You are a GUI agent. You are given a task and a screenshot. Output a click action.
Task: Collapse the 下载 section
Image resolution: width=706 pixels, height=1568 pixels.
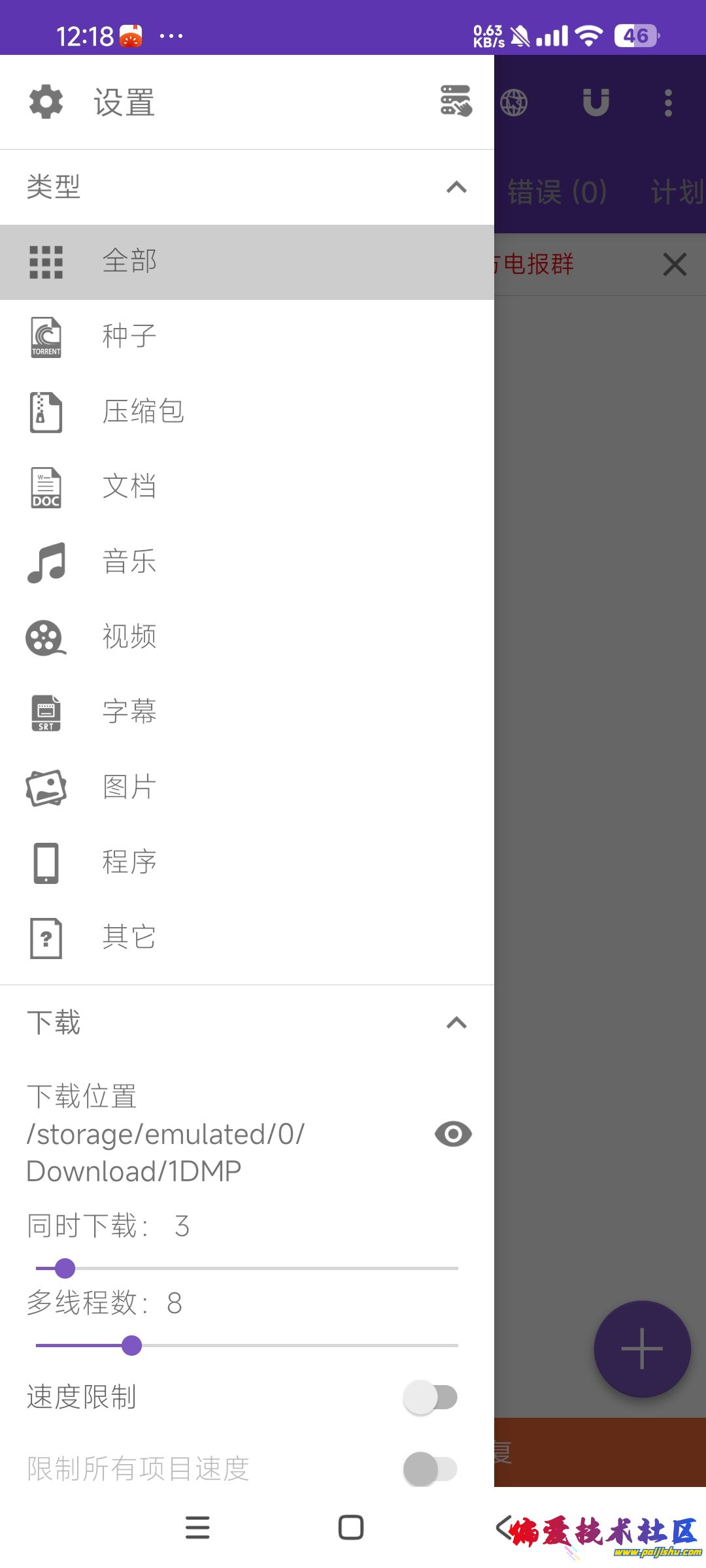point(456,1022)
